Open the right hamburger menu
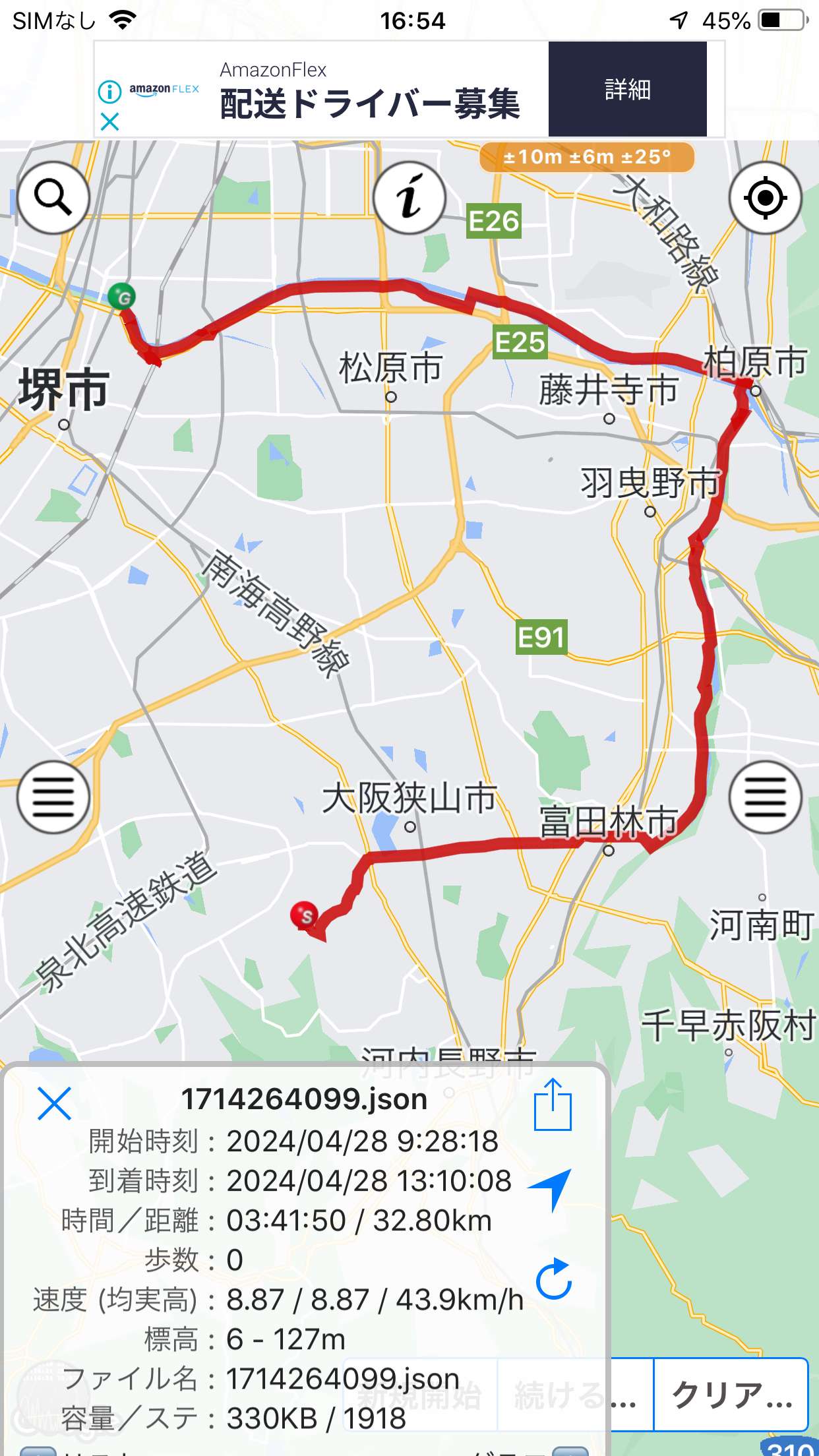819x1456 pixels. tap(766, 797)
